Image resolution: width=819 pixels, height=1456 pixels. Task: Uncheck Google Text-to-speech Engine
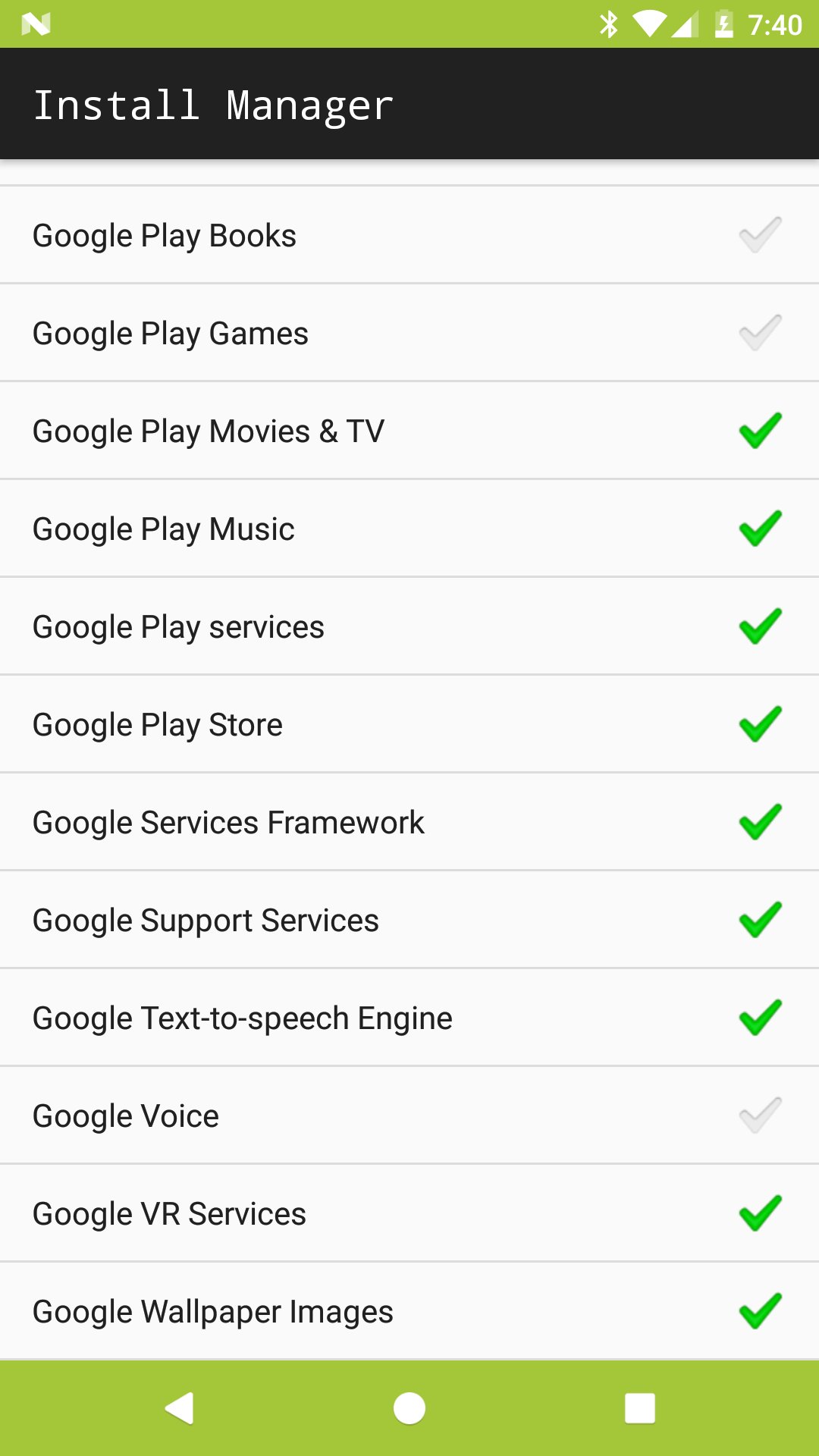tap(760, 1018)
